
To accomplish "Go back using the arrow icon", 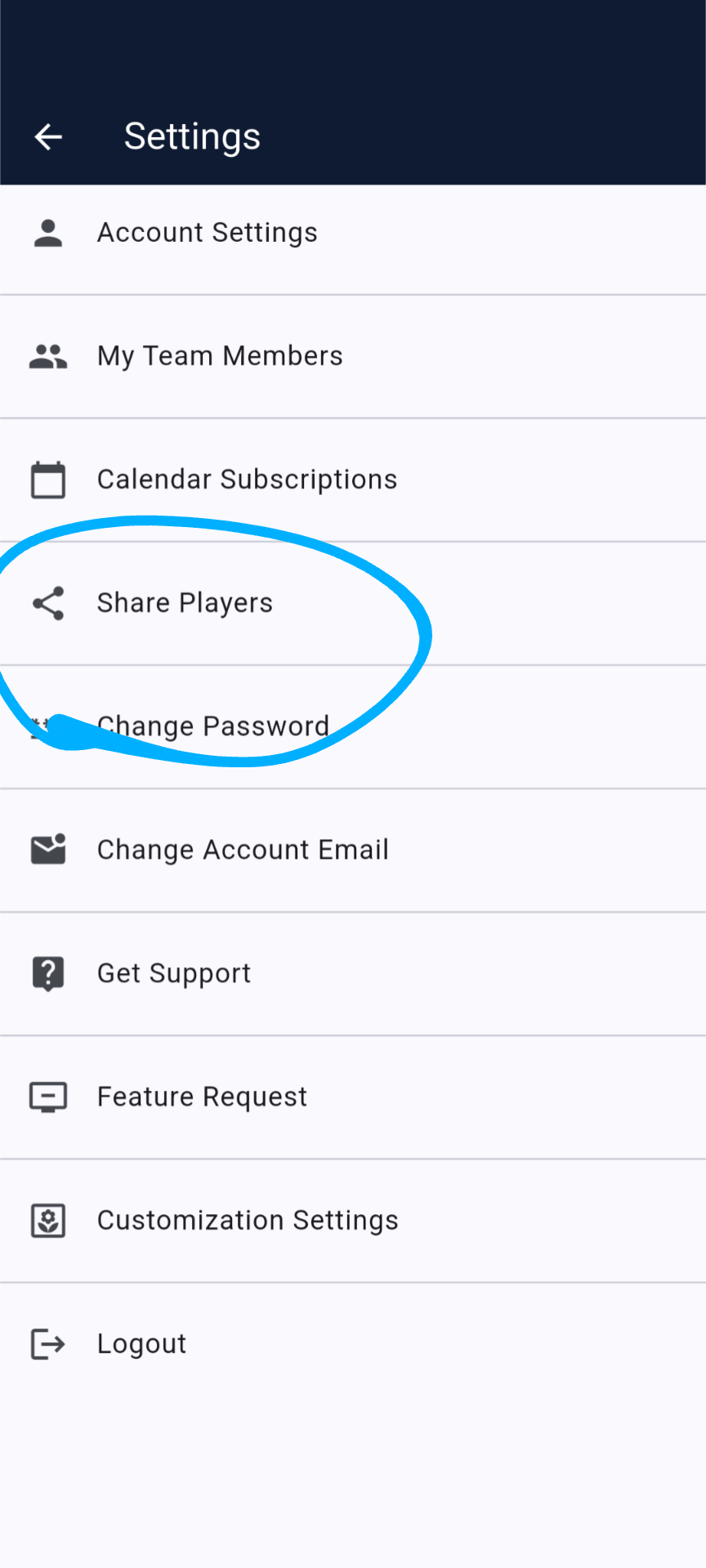I will tap(48, 136).
